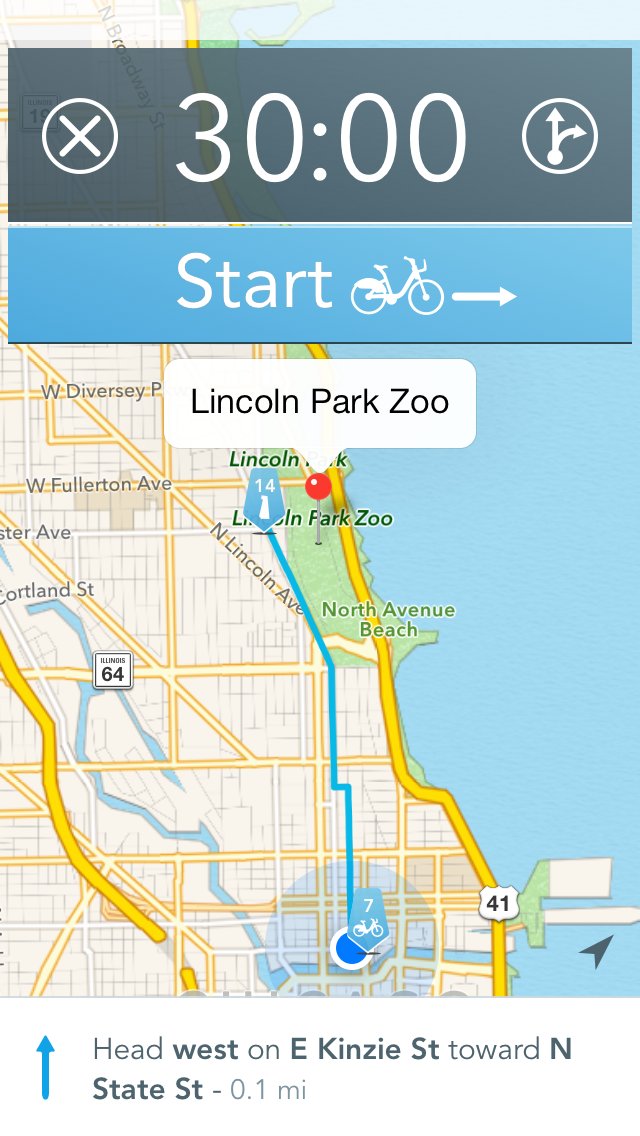640x1136 pixels.
Task: Select the red destination pin
Action: (x=318, y=488)
